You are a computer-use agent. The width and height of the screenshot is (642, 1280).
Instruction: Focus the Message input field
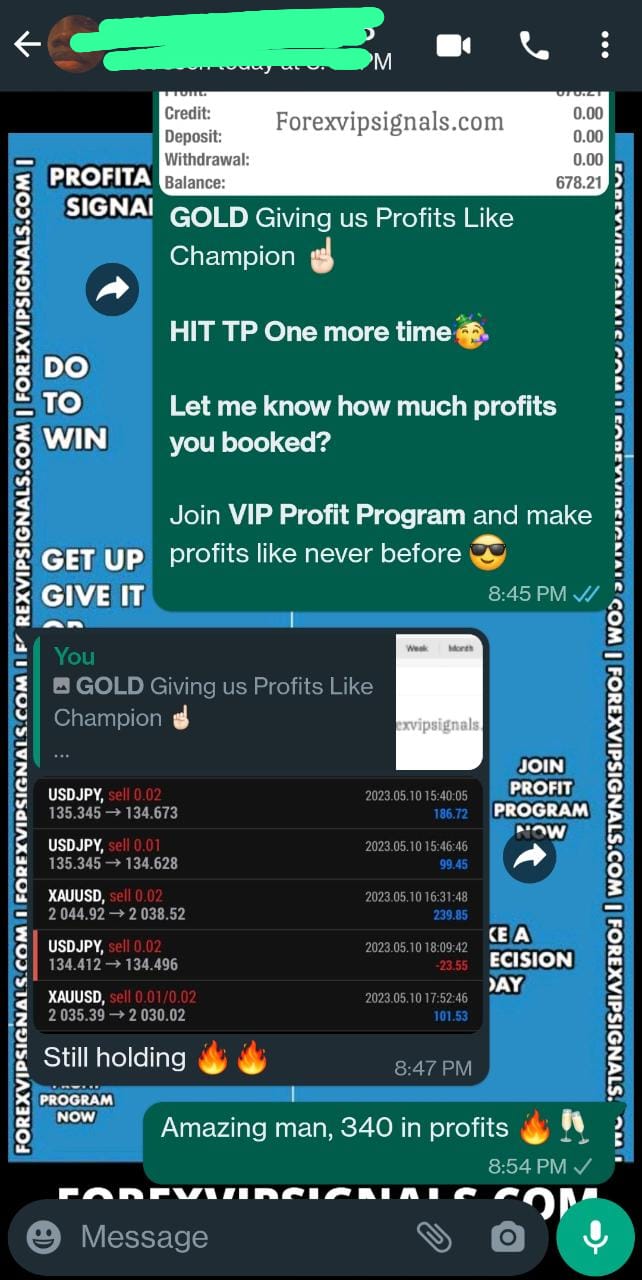[240, 1237]
